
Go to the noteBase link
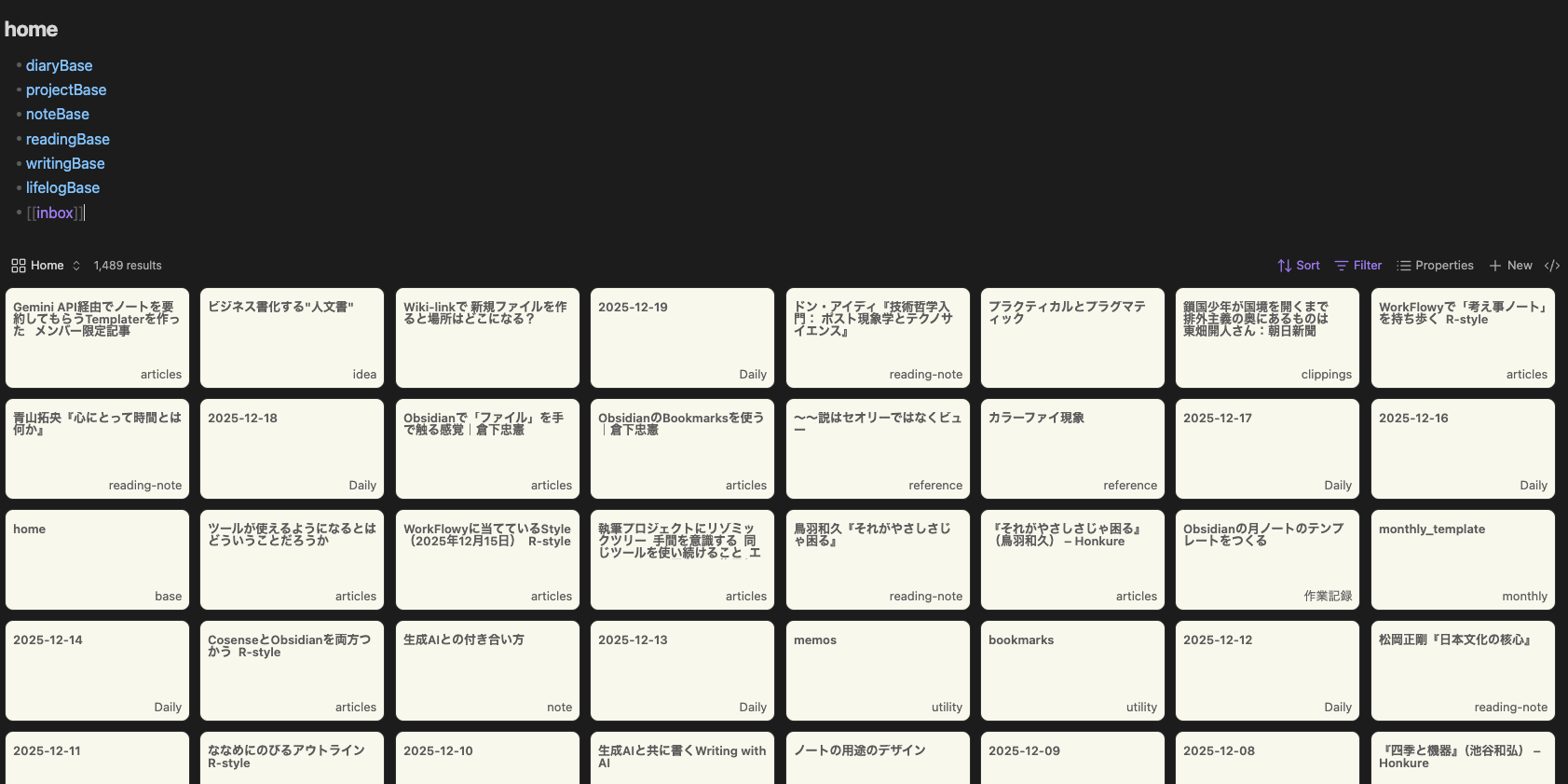pyautogui.click(x=58, y=114)
